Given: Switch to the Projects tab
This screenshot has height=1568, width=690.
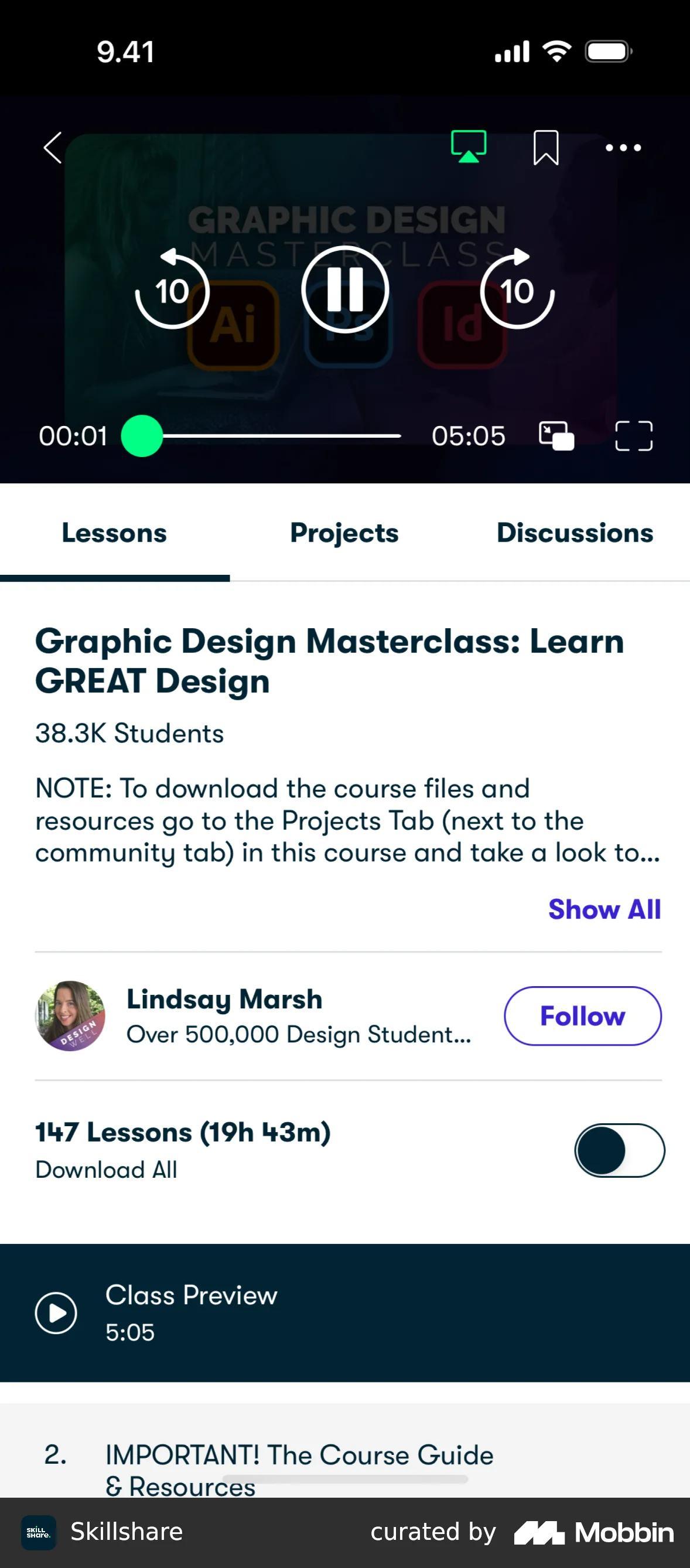Looking at the screenshot, I should (344, 533).
